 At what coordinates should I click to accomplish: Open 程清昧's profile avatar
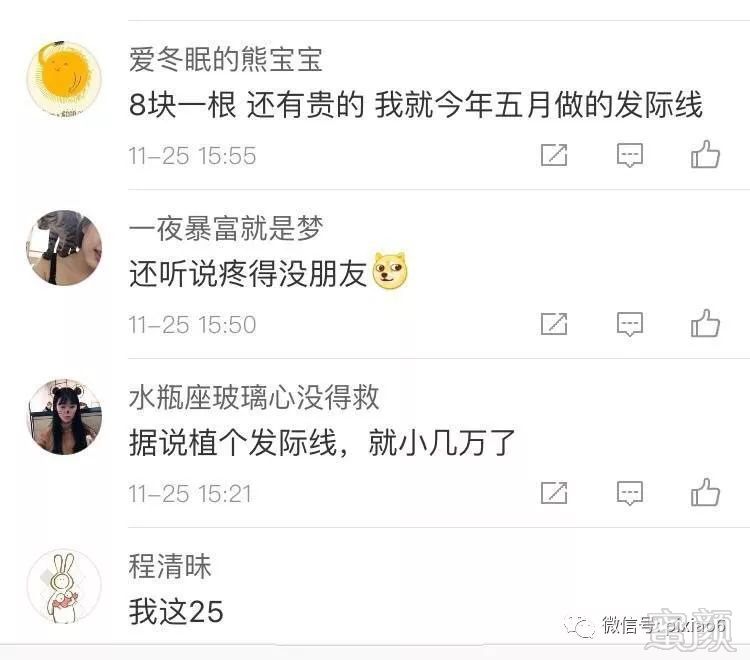[x=64, y=585]
